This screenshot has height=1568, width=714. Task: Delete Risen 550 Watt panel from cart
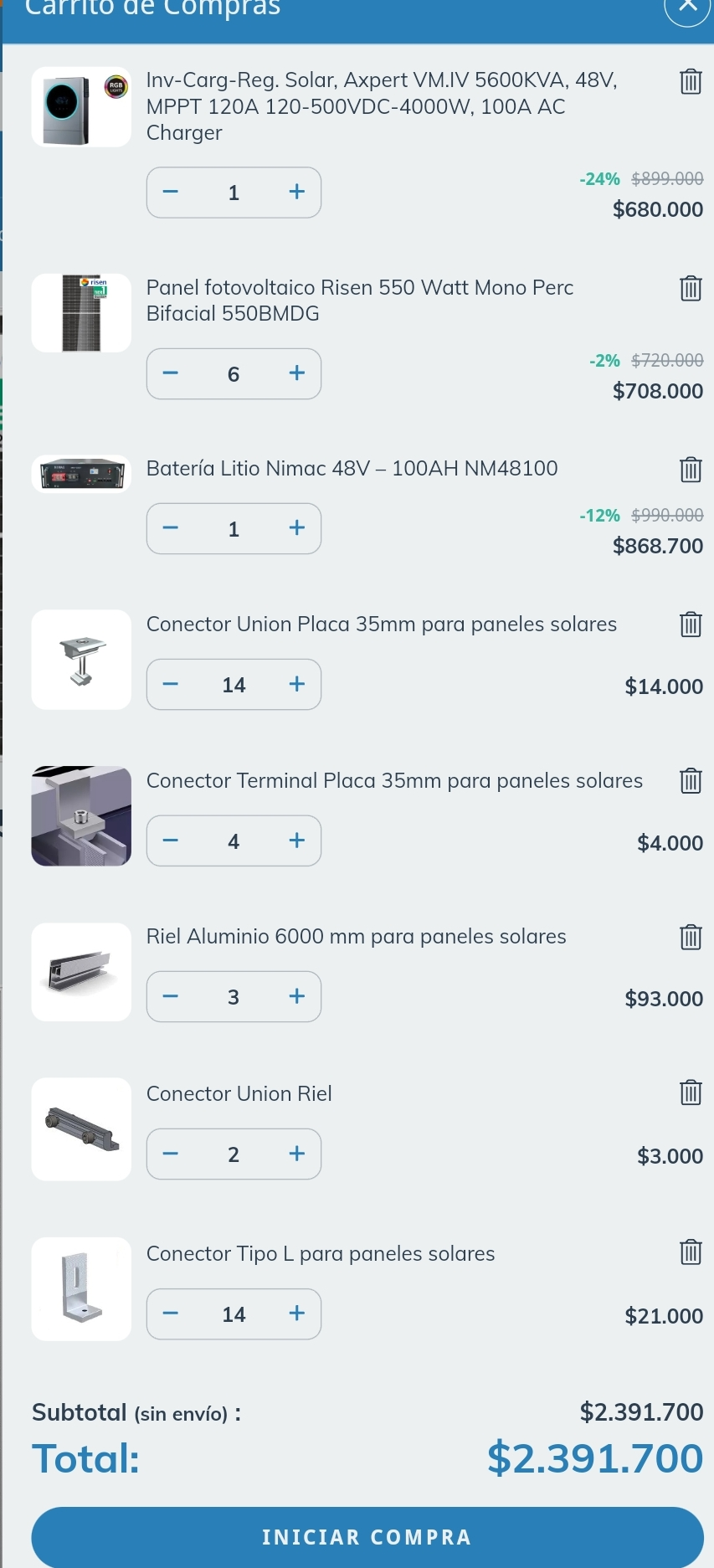pyautogui.click(x=690, y=289)
